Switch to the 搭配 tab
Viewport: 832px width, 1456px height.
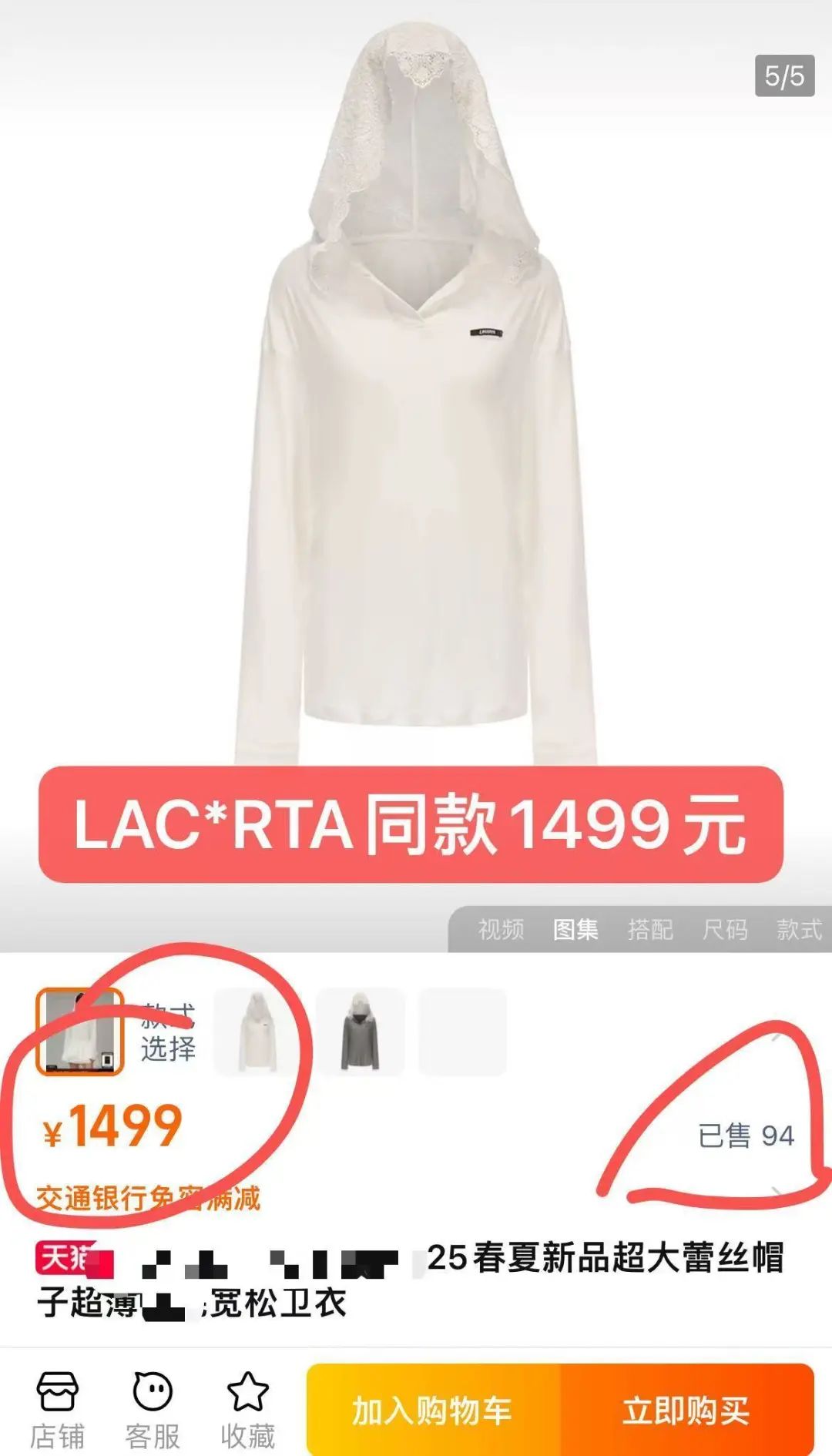pos(650,930)
